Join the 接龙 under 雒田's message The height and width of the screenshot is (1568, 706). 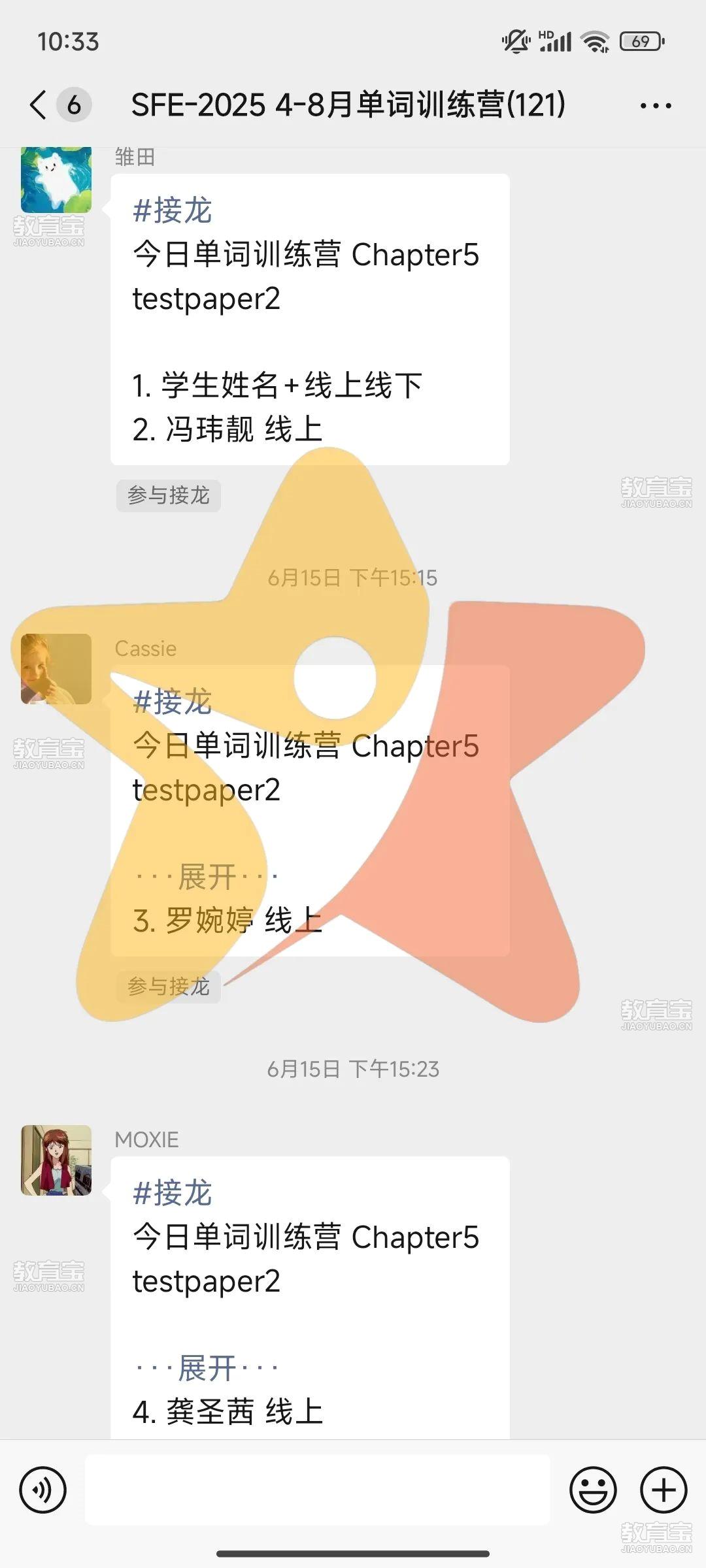coord(169,496)
